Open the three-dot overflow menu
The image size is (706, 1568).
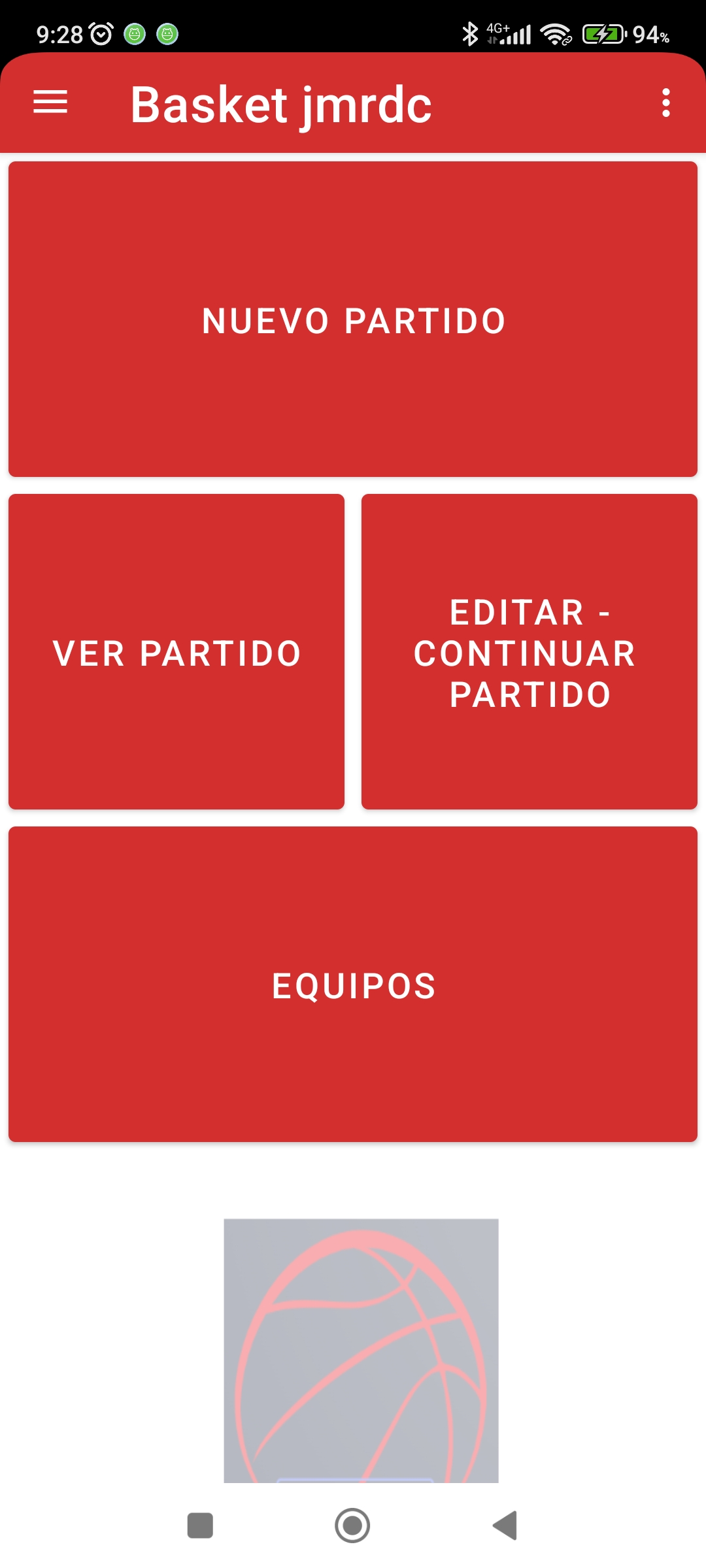[665, 103]
